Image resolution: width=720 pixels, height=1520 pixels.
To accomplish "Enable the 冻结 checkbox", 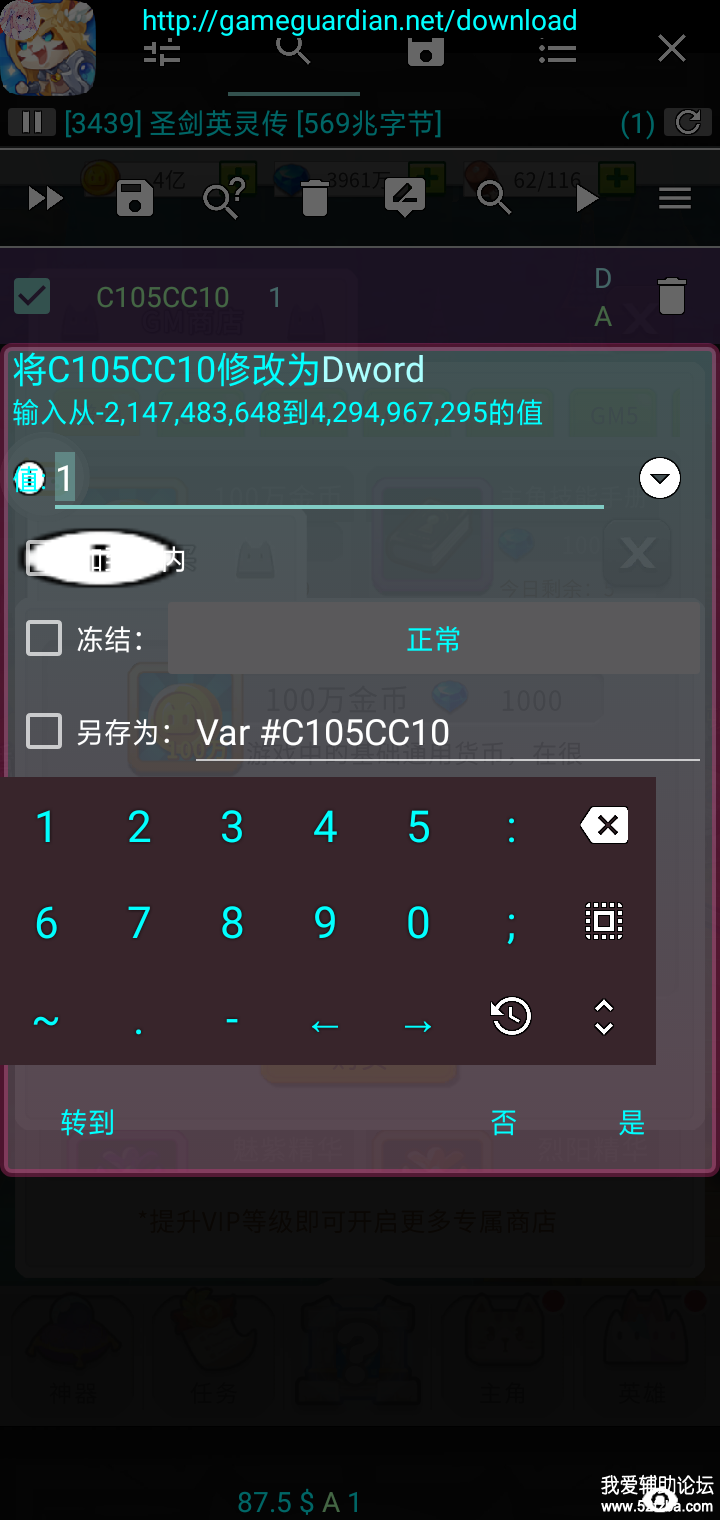I will pos(44,638).
